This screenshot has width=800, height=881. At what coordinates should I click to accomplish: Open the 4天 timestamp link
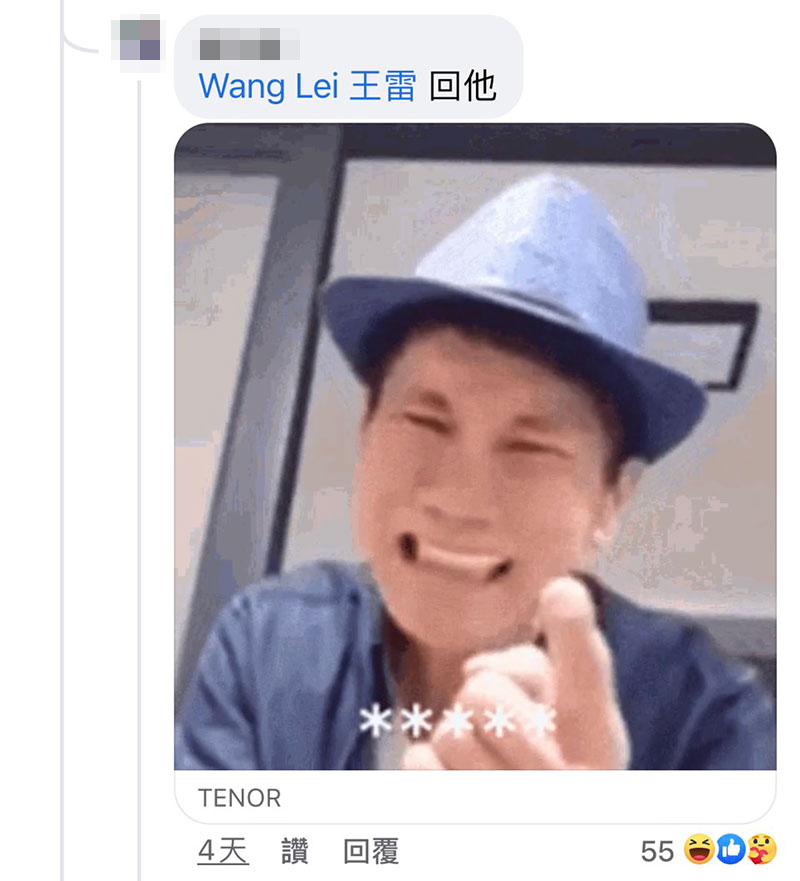pos(222,851)
